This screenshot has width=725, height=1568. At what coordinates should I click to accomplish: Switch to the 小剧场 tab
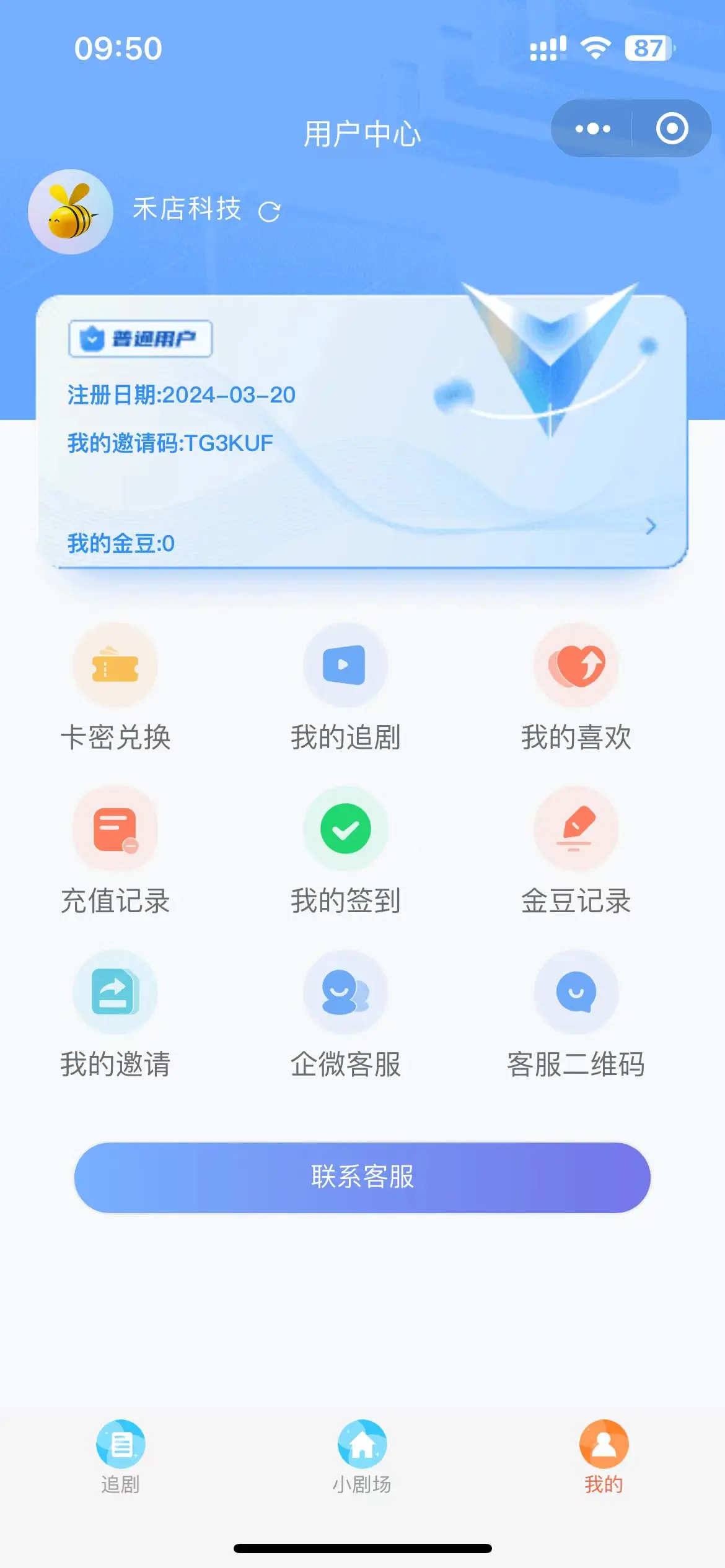coord(362,1457)
